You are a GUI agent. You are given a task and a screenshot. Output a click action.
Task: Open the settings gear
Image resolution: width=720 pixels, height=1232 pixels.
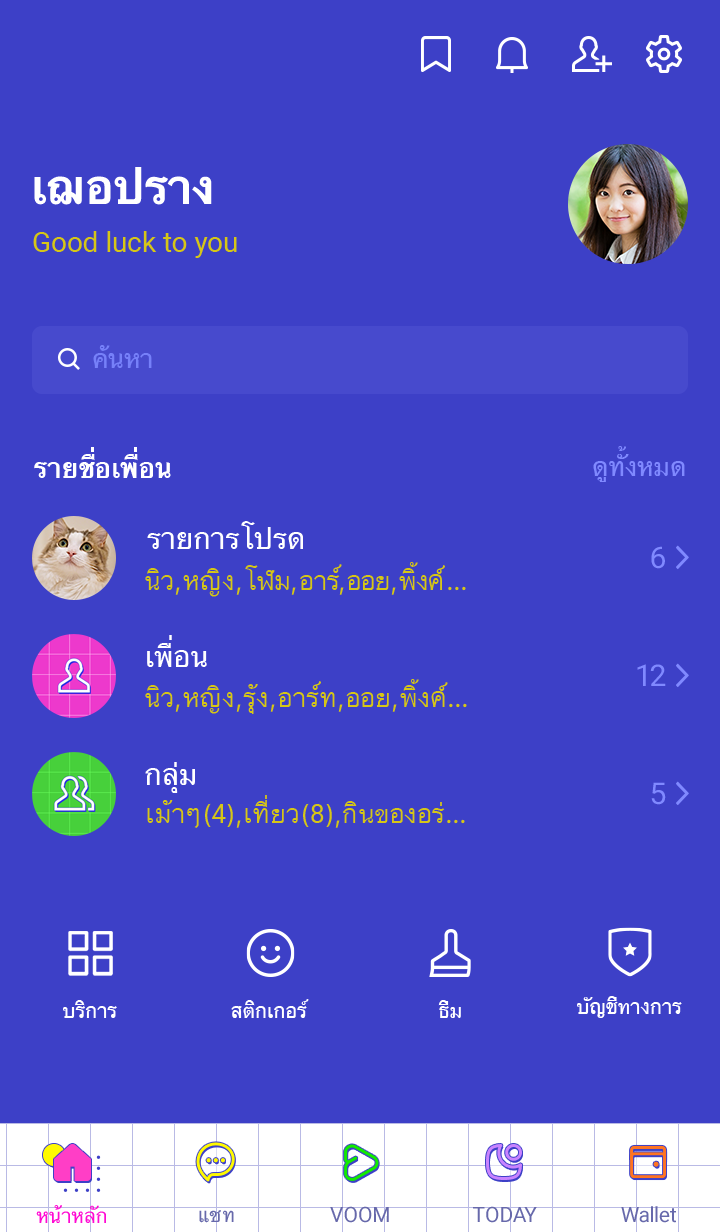coord(664,55)
